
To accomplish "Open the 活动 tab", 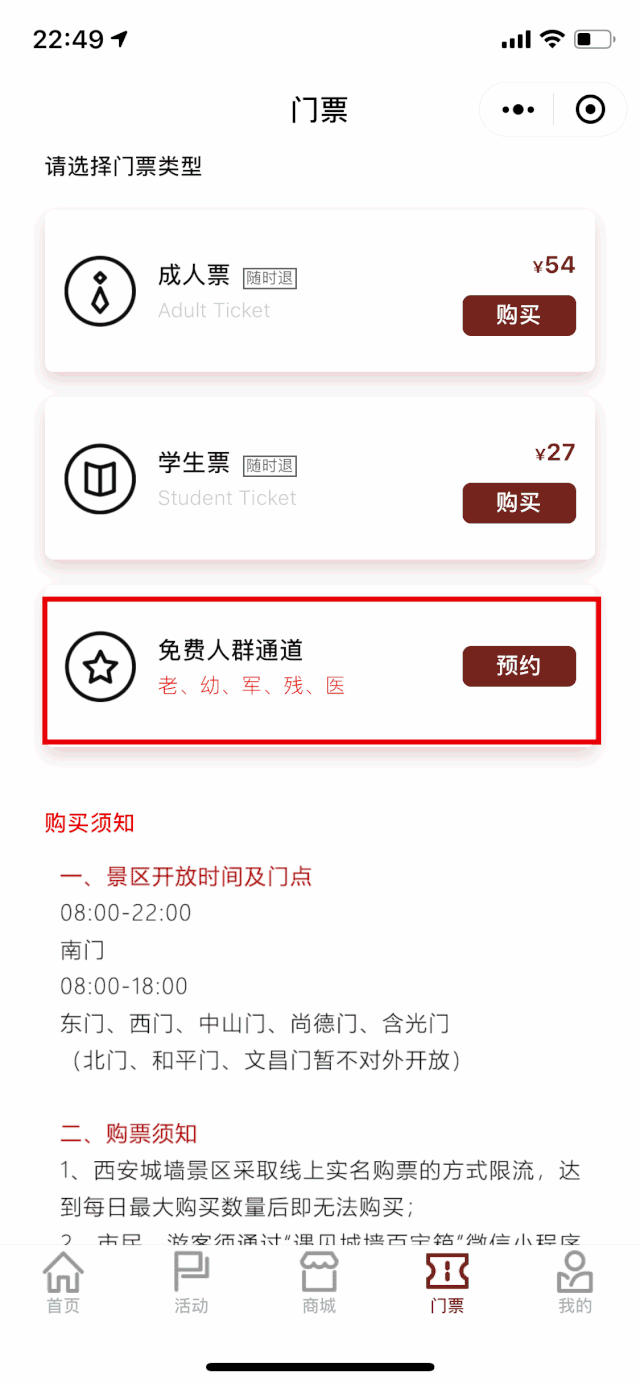I will pos(191,1282).
